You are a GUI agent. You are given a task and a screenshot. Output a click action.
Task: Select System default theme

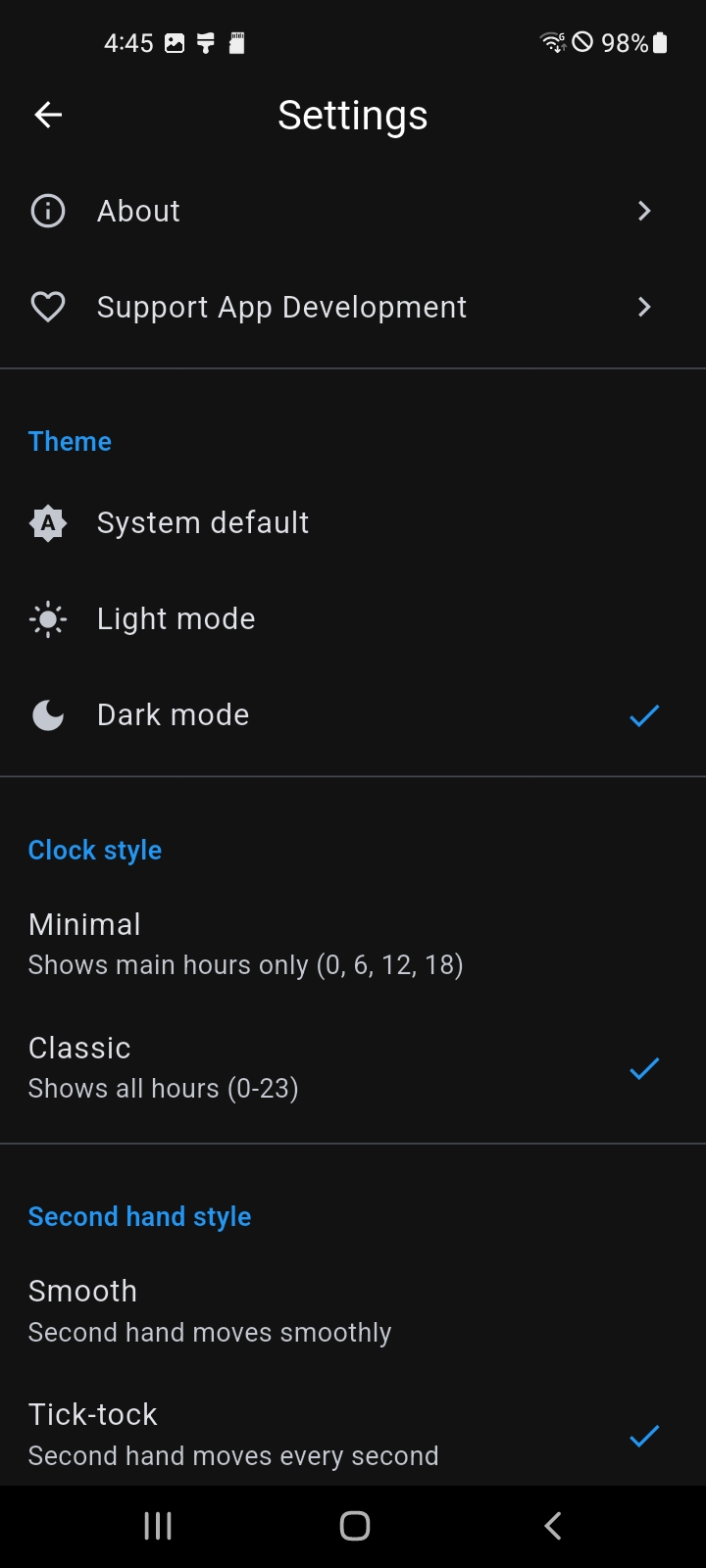[x=353, y=522]
